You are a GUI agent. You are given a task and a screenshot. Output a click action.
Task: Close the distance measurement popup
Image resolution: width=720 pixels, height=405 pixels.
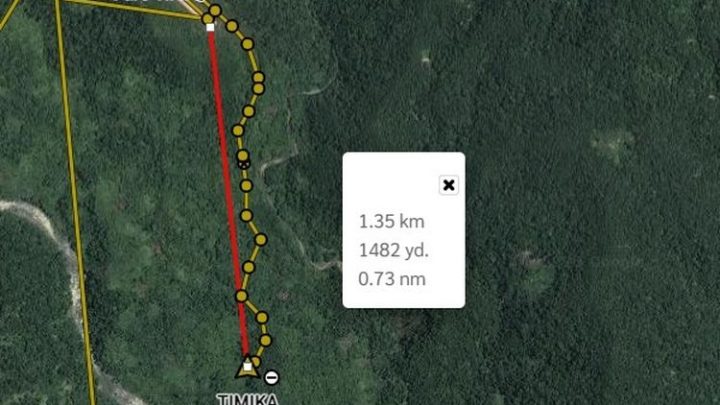click(x=448, y=185)
